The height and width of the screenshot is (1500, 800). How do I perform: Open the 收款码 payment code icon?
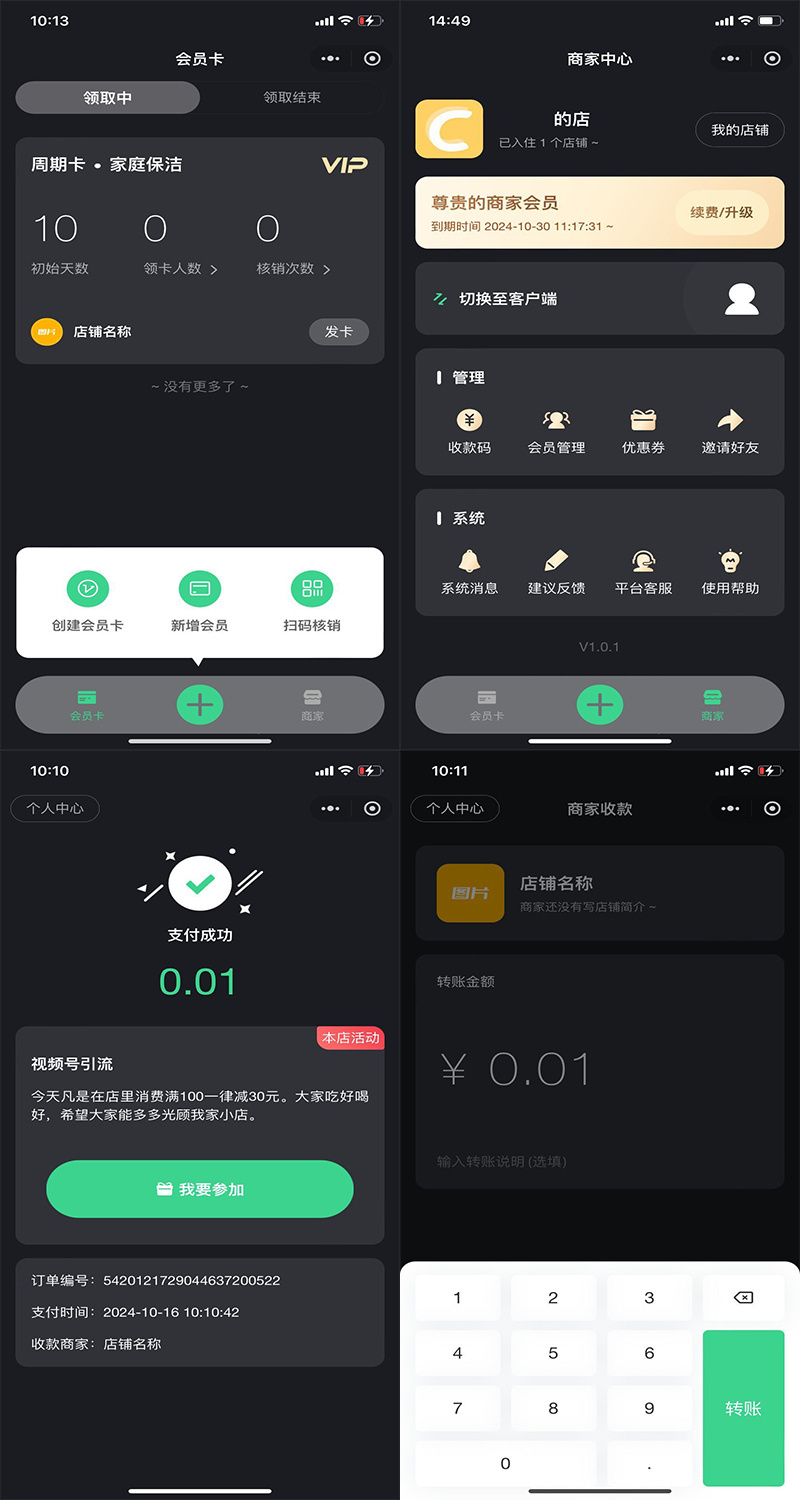pos(468,430)
